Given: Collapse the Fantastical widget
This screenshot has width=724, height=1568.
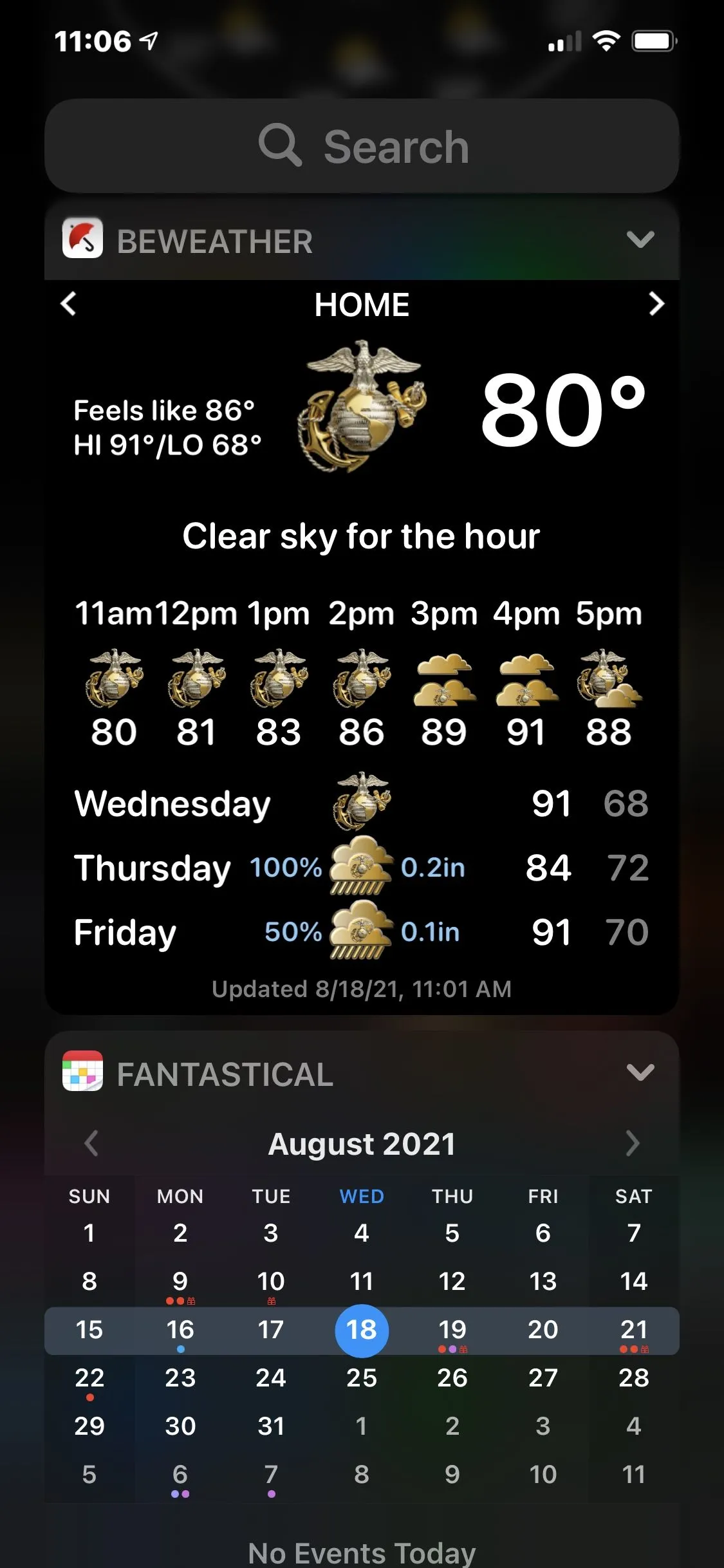Looking at the screenshot, I should click(x=640, y=1072).
